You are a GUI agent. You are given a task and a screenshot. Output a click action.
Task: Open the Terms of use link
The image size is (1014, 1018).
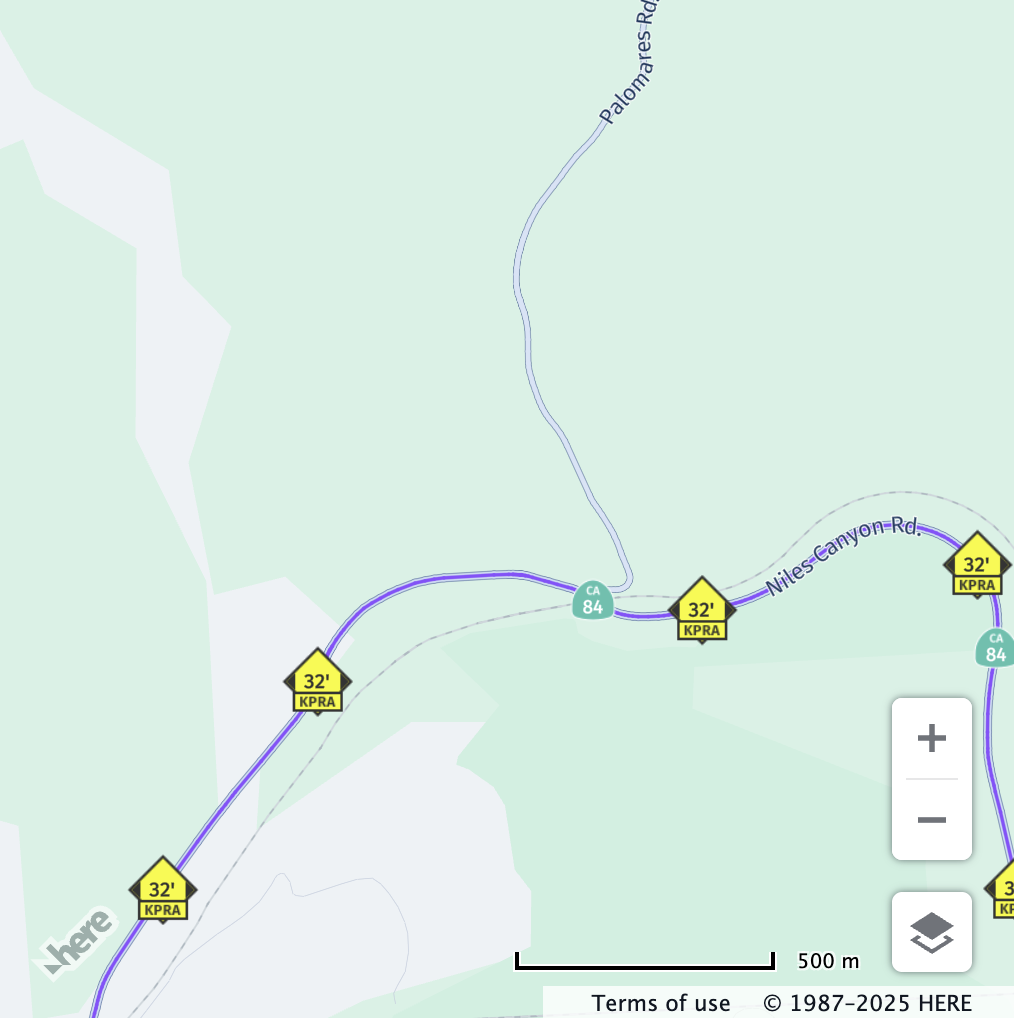click(x=661, y=1003)
